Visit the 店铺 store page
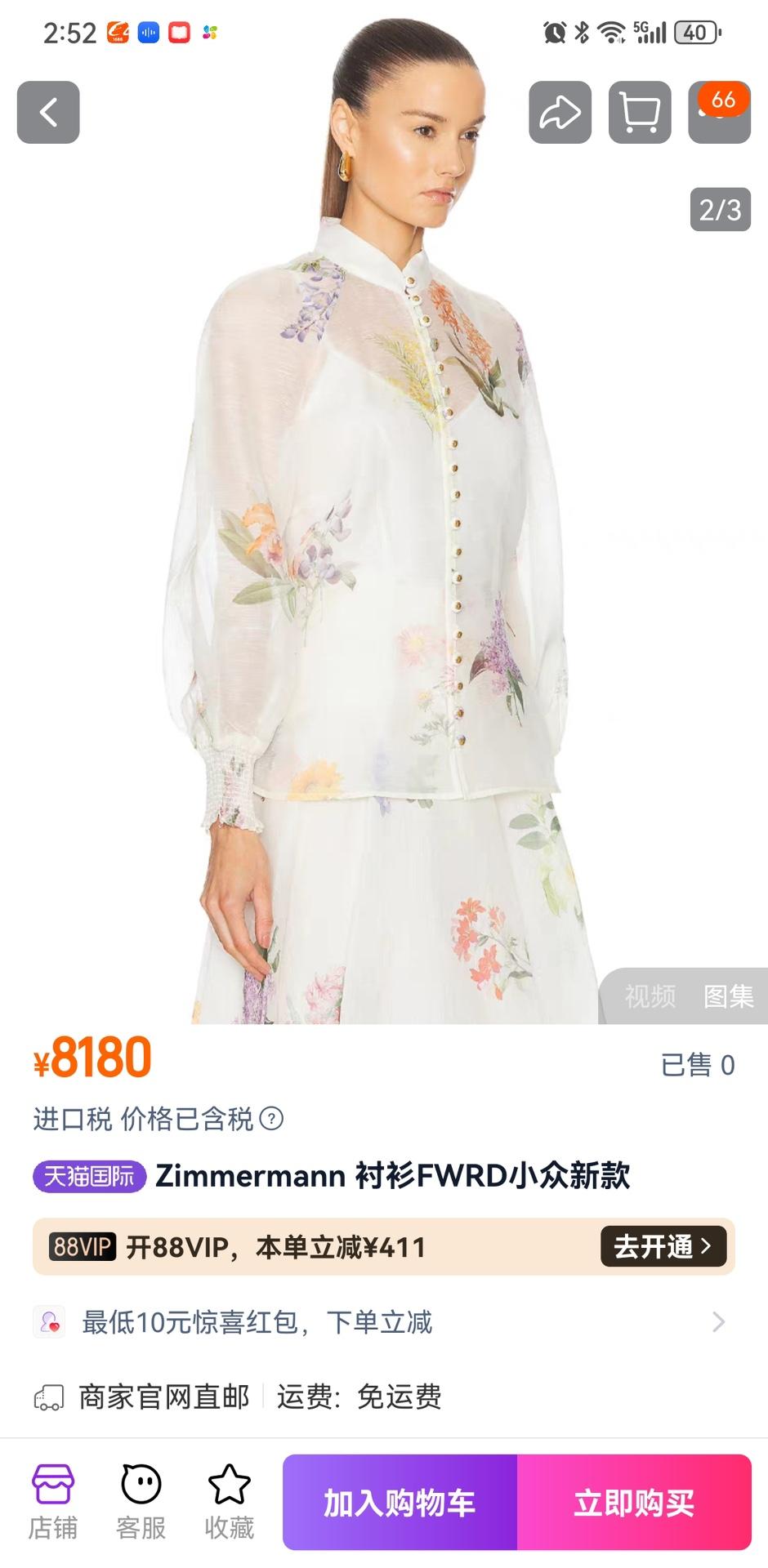The width and height of the screenshot is (768, 1568). (x=53, y=1503)
